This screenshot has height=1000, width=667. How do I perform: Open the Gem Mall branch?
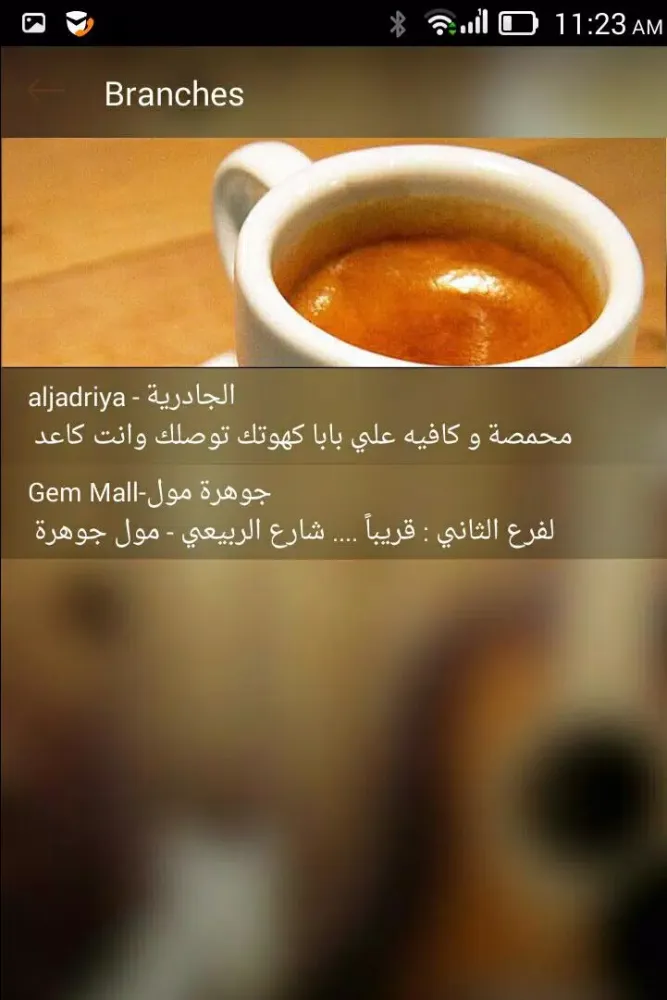333,512
